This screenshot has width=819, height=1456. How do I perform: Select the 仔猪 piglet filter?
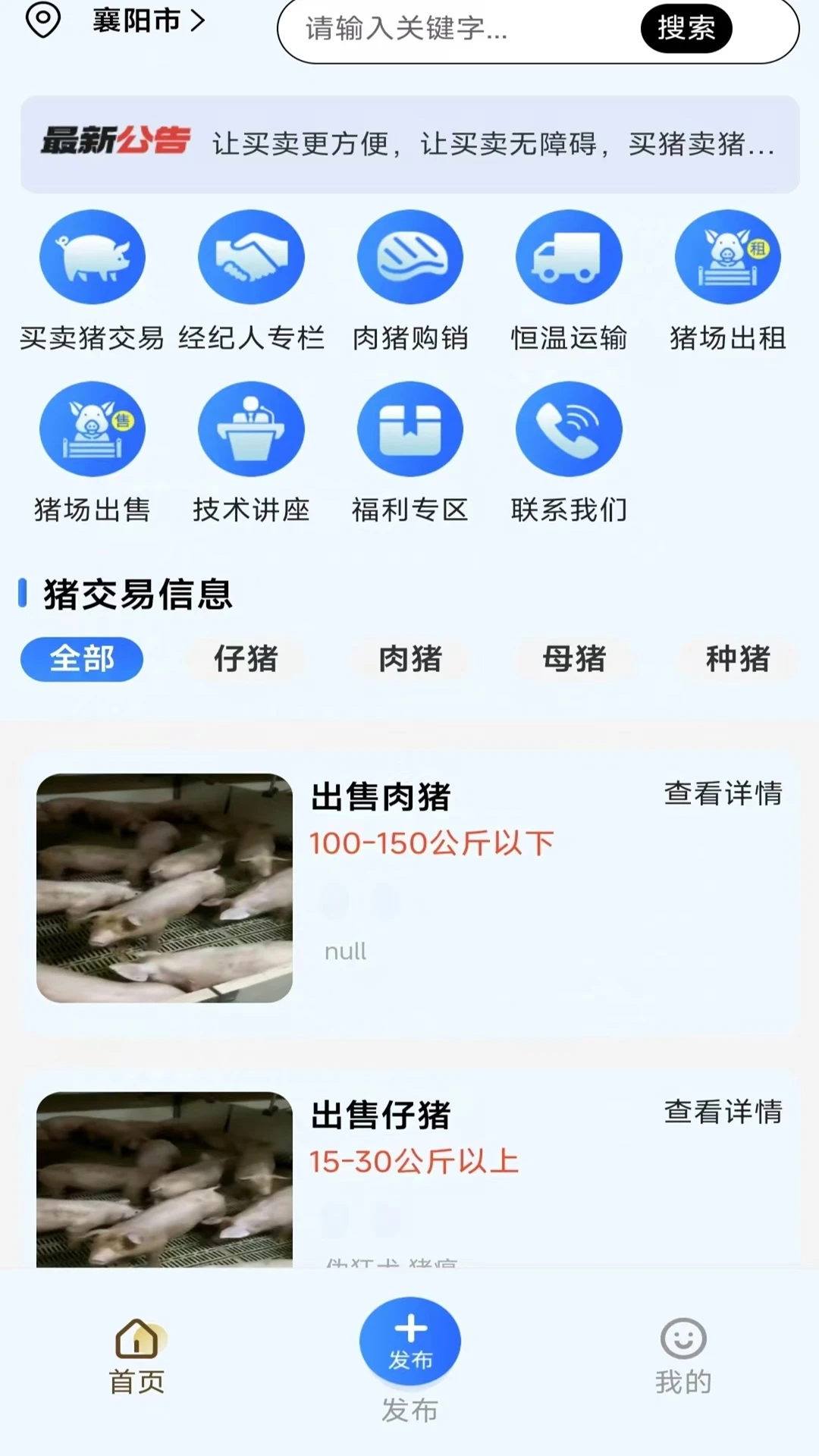click(x=246, y=660)
